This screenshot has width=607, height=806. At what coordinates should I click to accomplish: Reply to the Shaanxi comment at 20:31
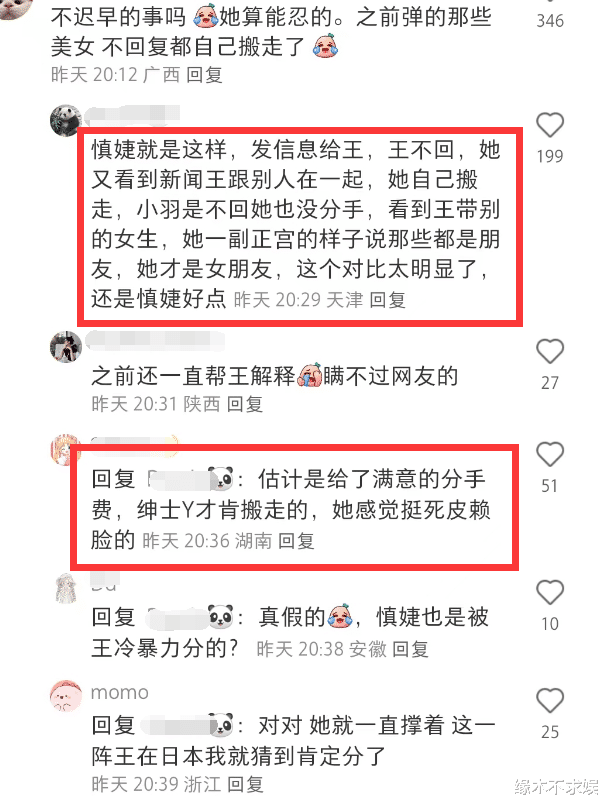tap(245, 404)
